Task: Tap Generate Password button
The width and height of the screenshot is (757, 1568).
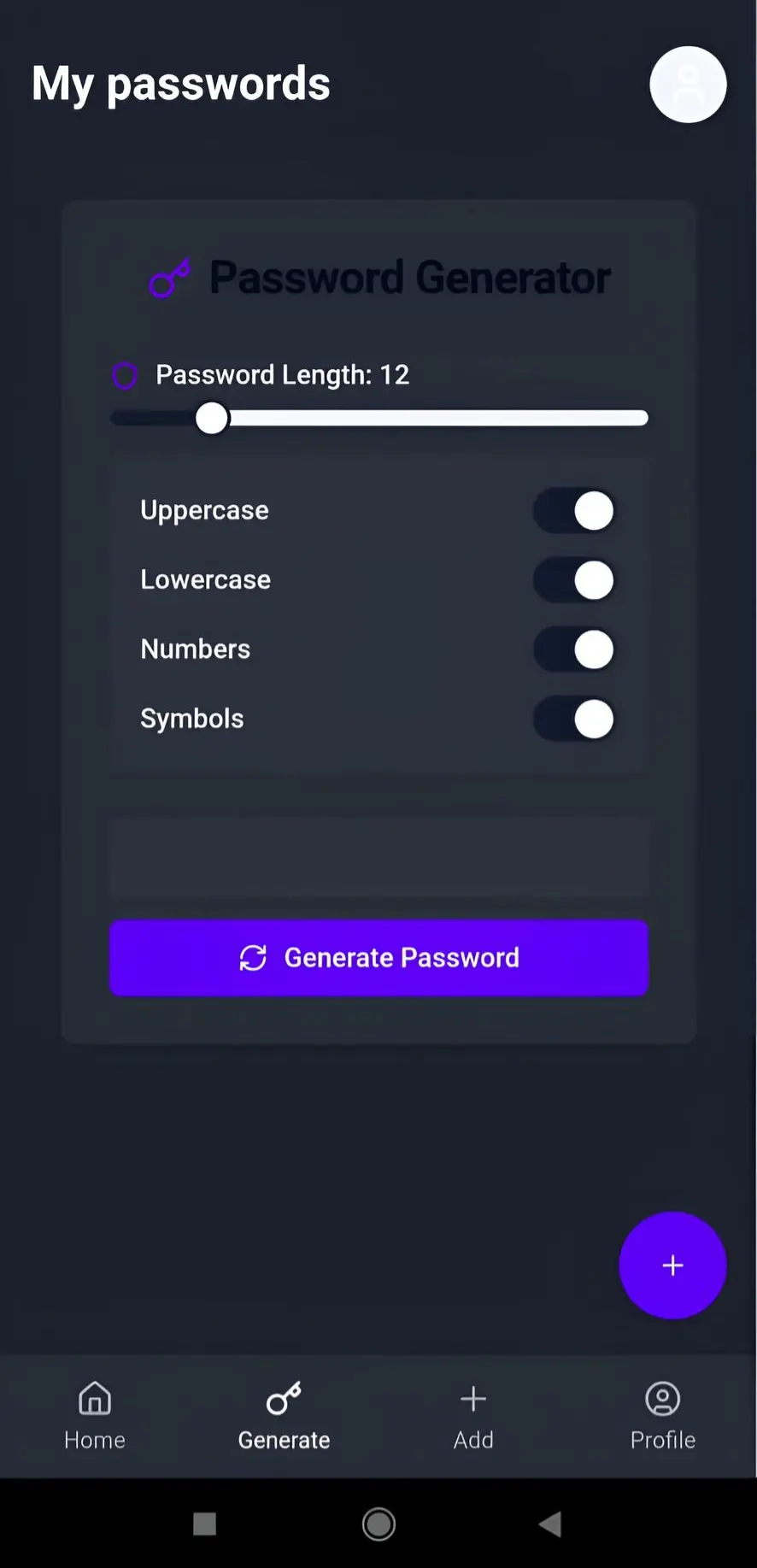Action: pyautogui.click(x=379, y=958)
